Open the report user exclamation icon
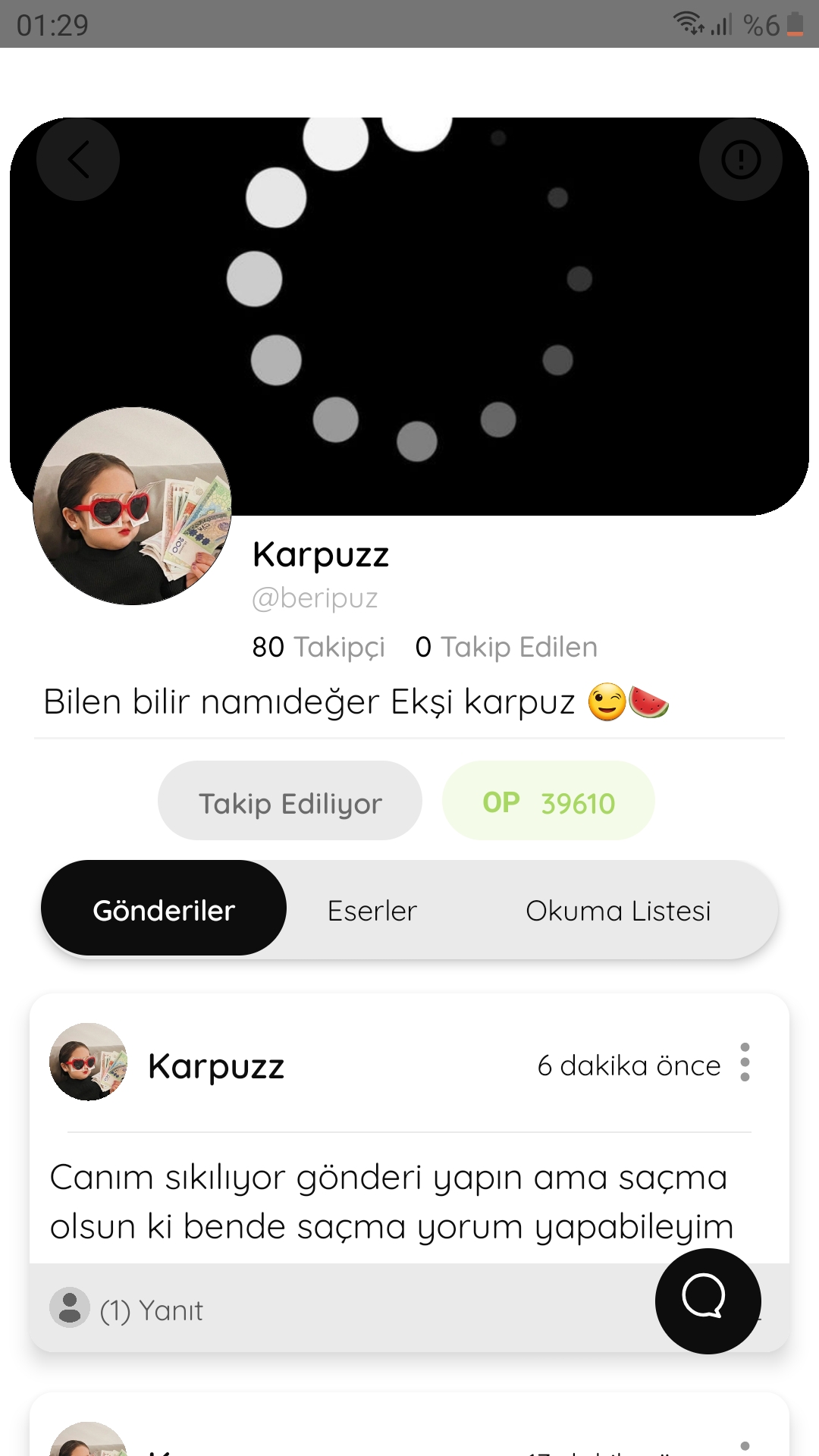The image size is (819, 1456). point(740,159)
